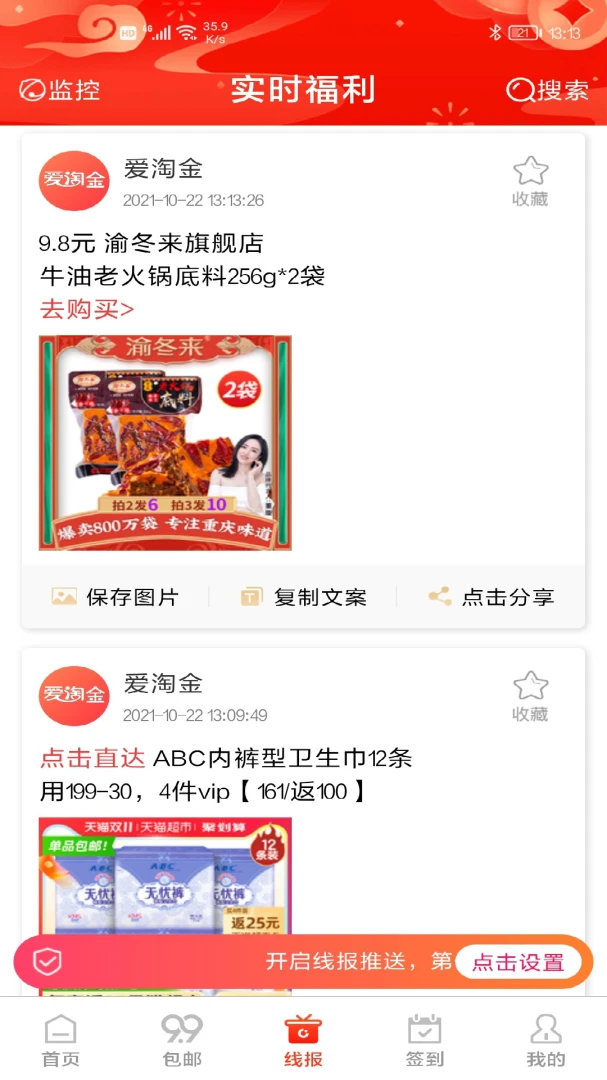Image resolution: width=607 pixels, height=1080 pixels.
Task: Share the 渝冬来 hotpot post
Action: [491, 597]
